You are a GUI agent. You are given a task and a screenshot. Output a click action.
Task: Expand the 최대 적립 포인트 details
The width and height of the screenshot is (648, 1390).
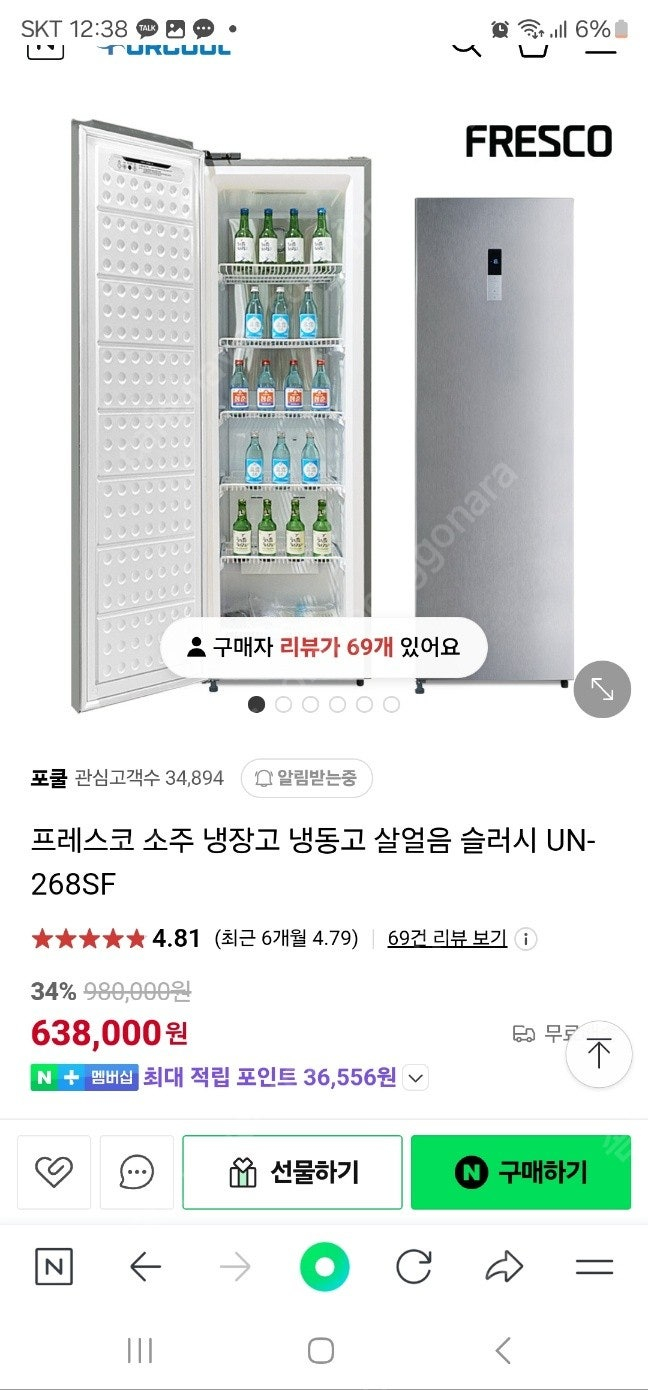point(417,1078)
